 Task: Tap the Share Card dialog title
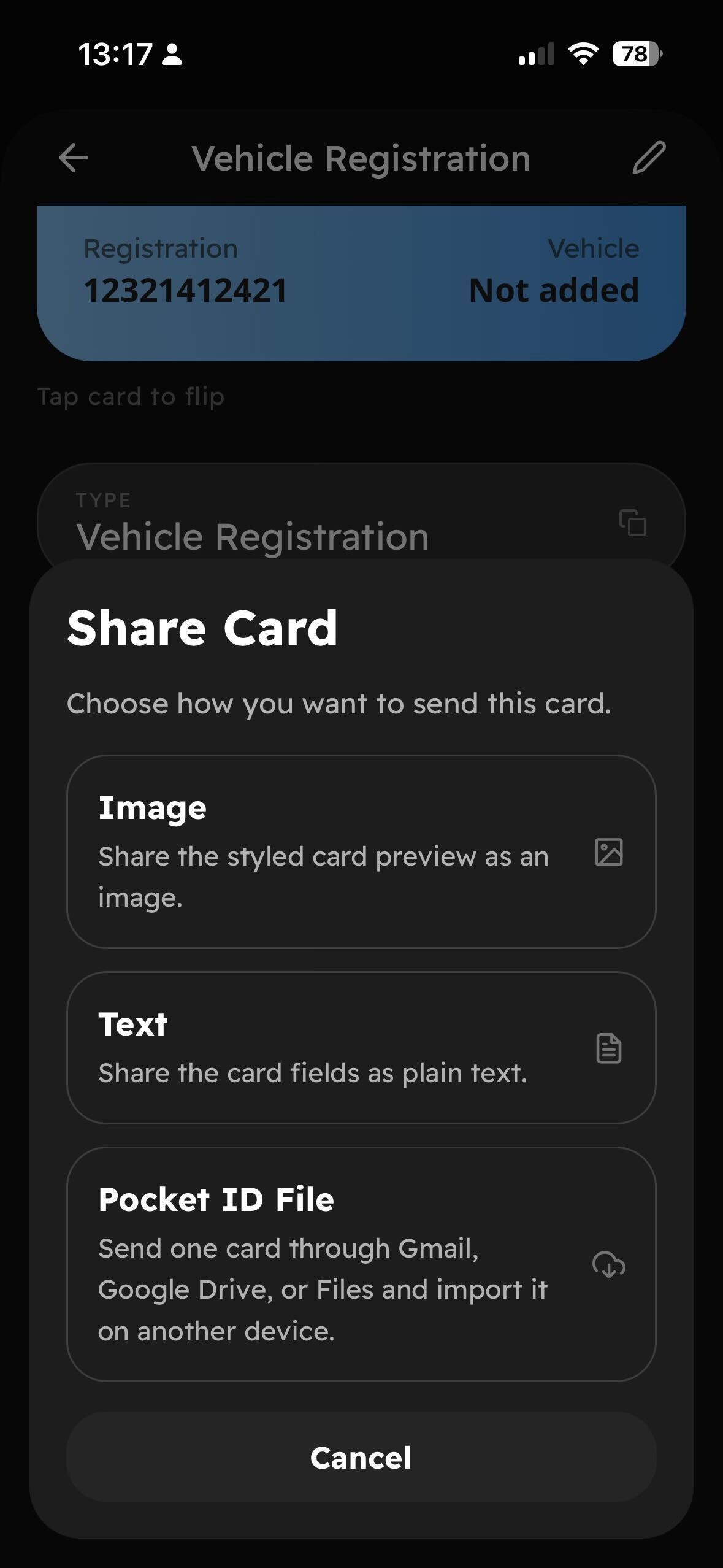pyautogui.click(x=202, y=627)
